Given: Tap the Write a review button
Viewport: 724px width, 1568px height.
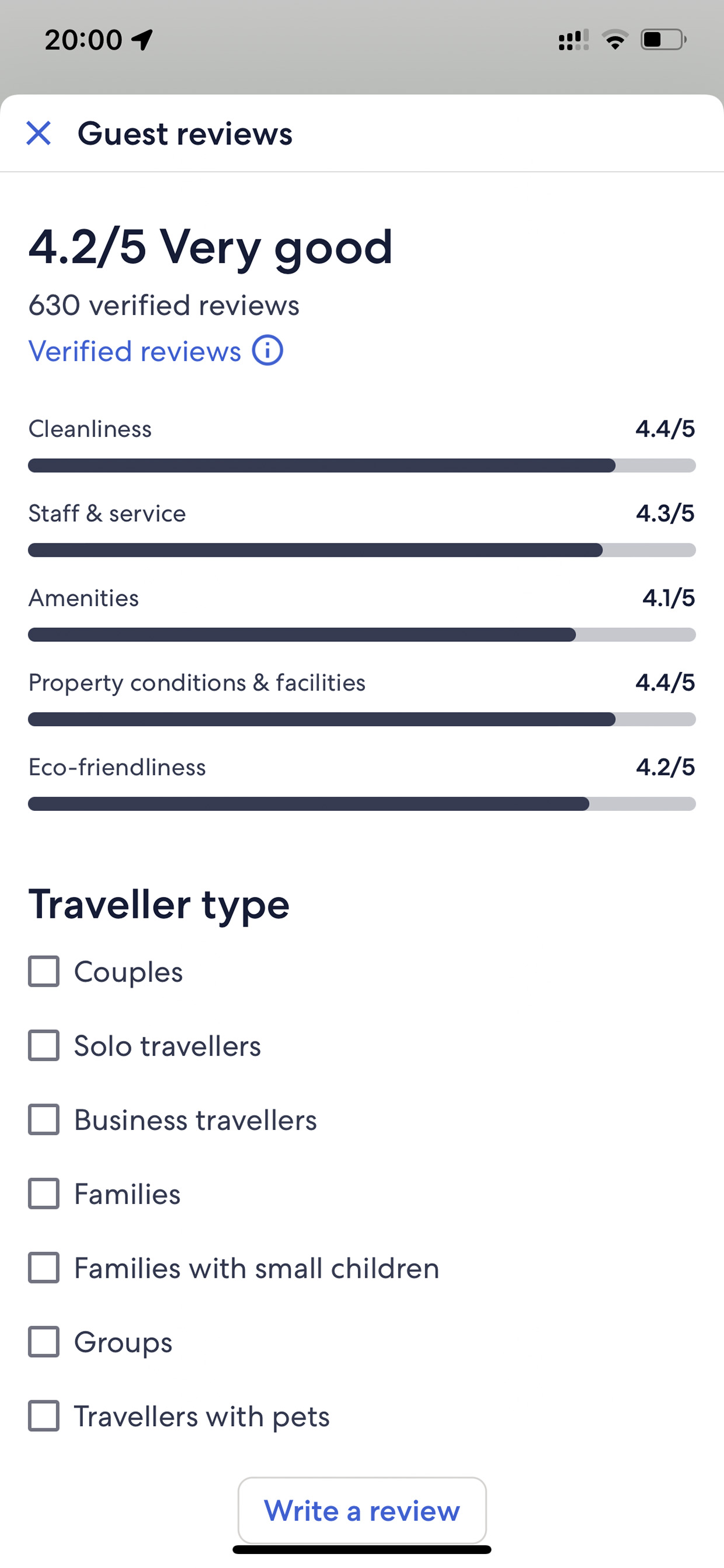Looking at the screenshot, I should [x=362, y=1511].
